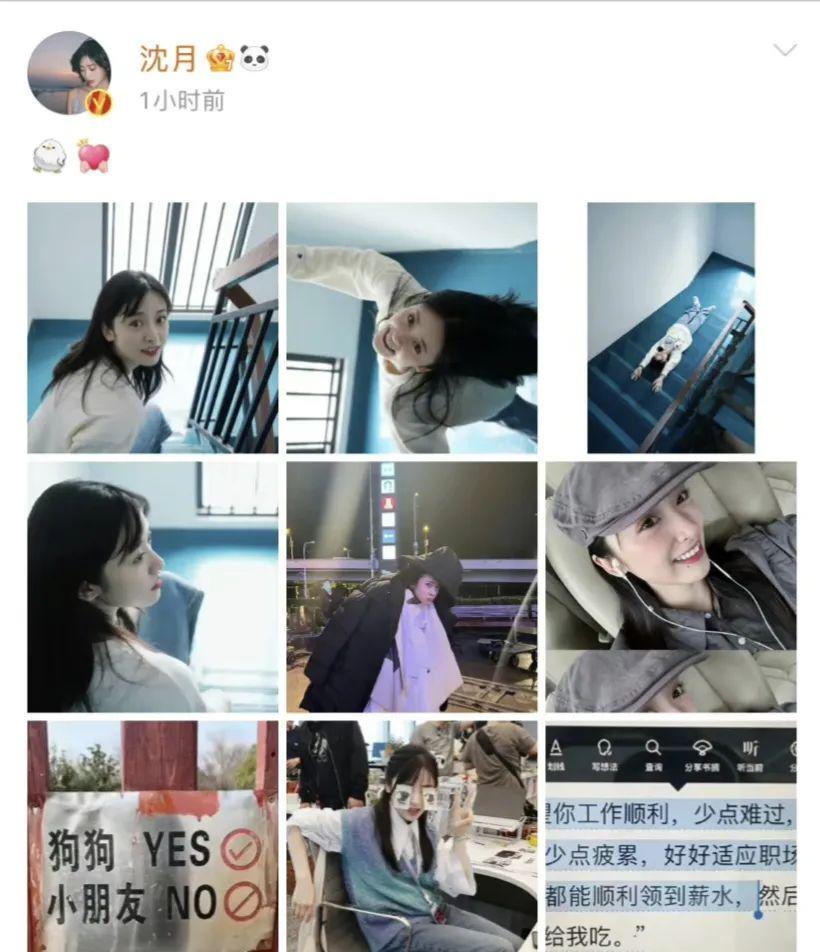Activate the 听当前 listen icon
This screenshot has height=952, width=820.
click(x=748, y=748)
